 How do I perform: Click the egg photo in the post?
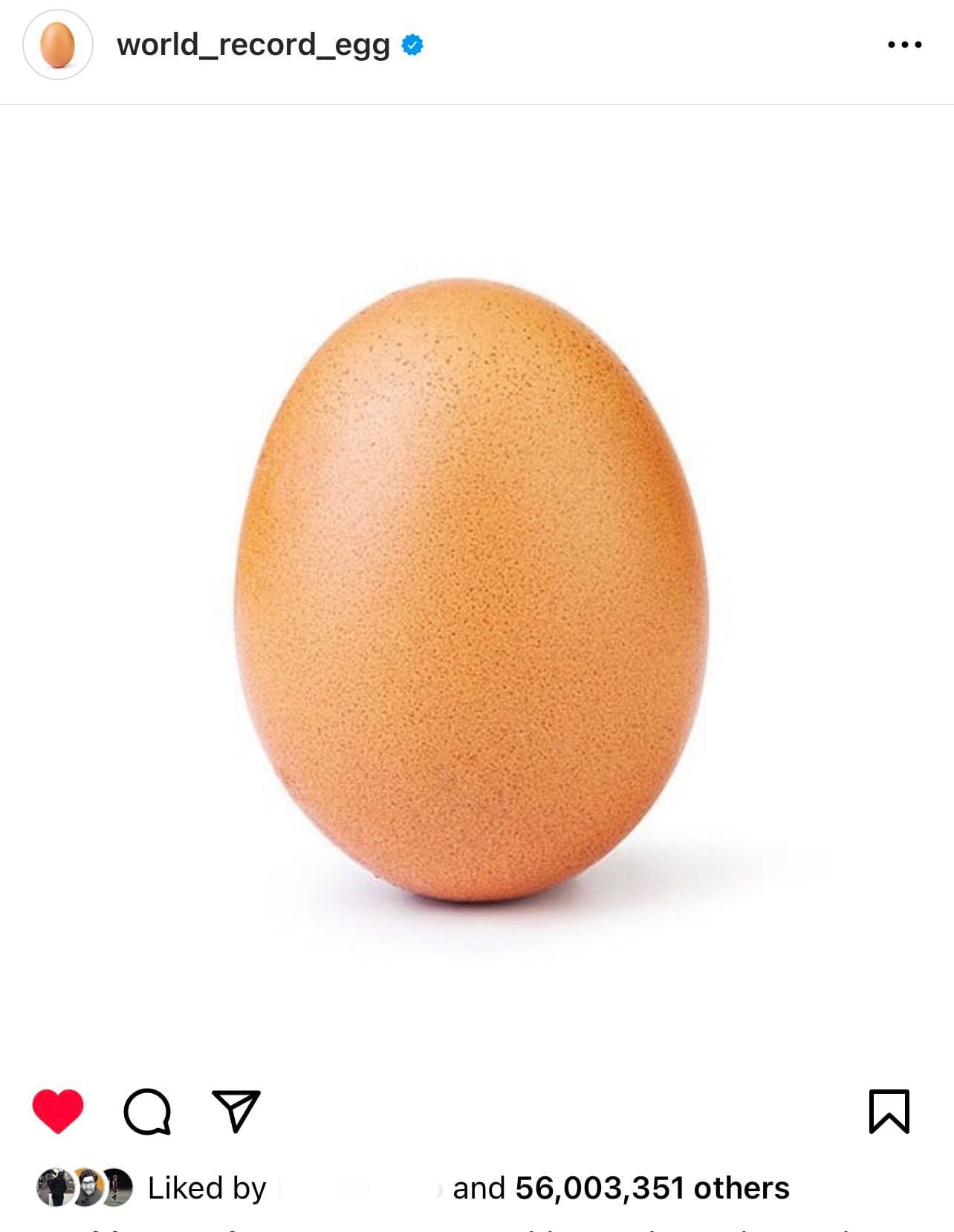(x=476, y=587)
